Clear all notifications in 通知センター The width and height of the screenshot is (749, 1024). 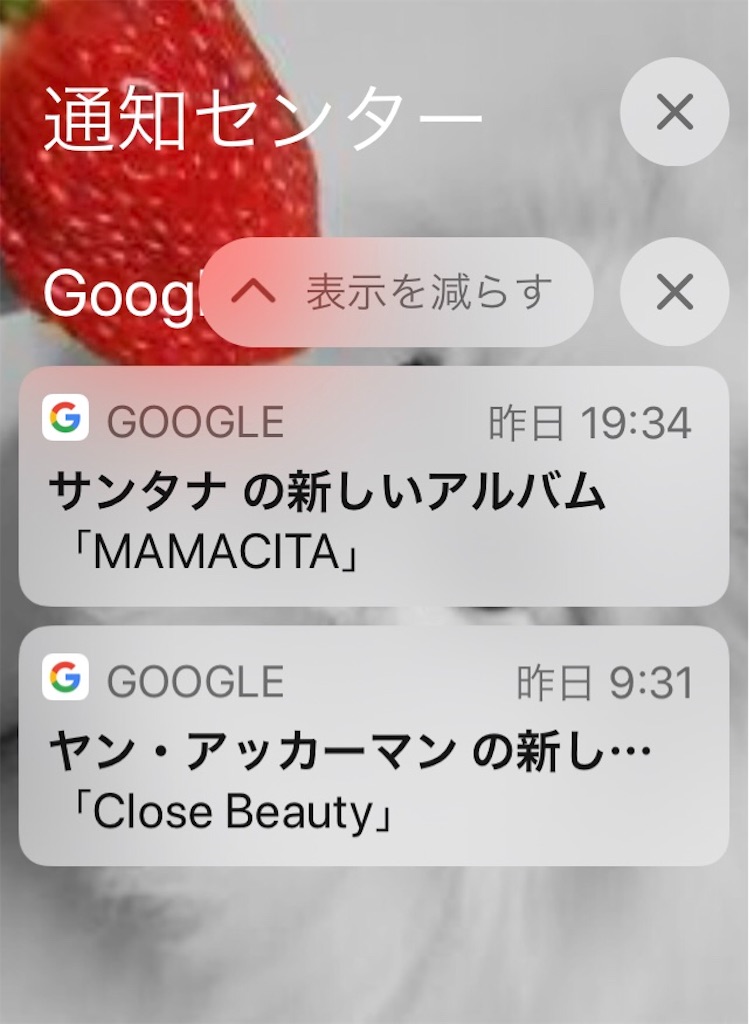674,113
